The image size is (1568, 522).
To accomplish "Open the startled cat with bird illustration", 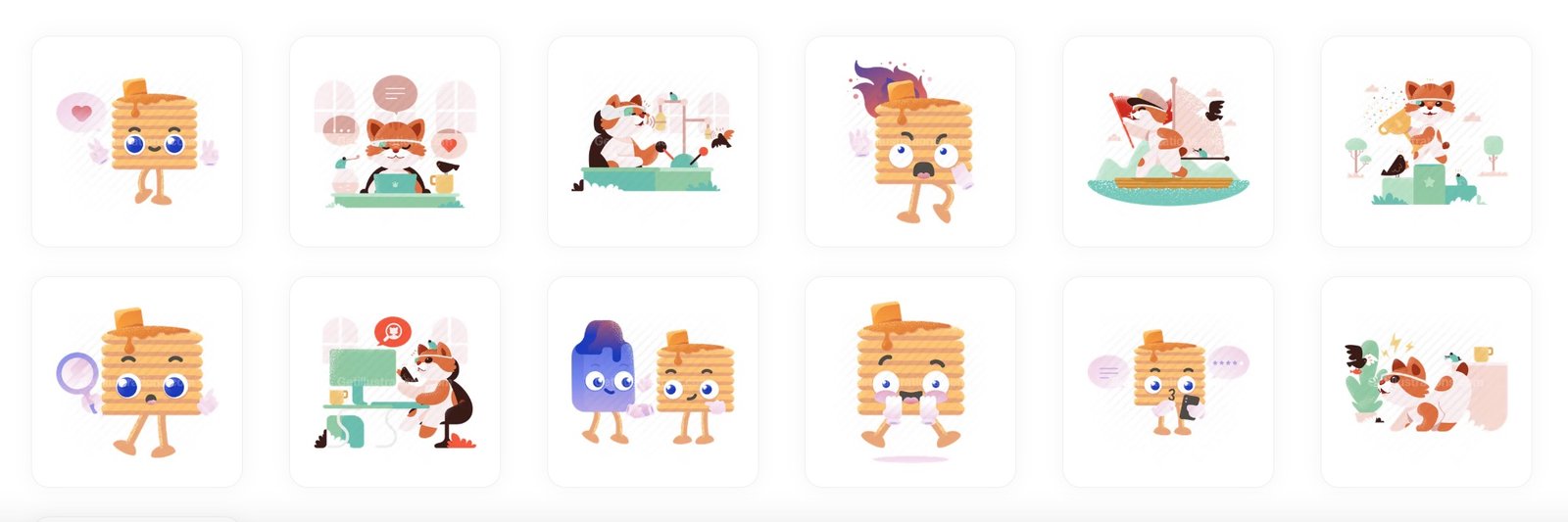I will click(1426, 382).
